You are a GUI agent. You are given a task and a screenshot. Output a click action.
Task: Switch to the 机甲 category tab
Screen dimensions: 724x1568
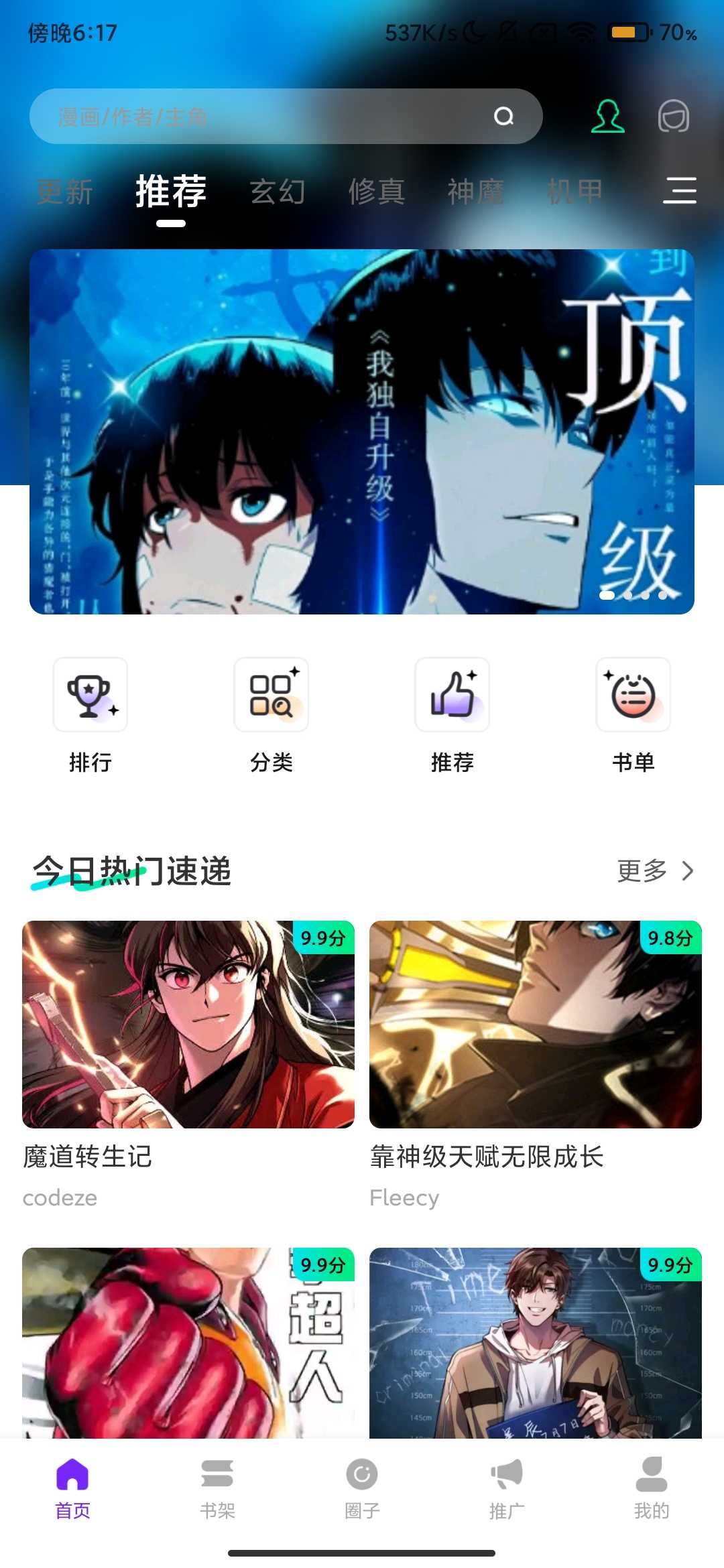click(x=575, y=192)
